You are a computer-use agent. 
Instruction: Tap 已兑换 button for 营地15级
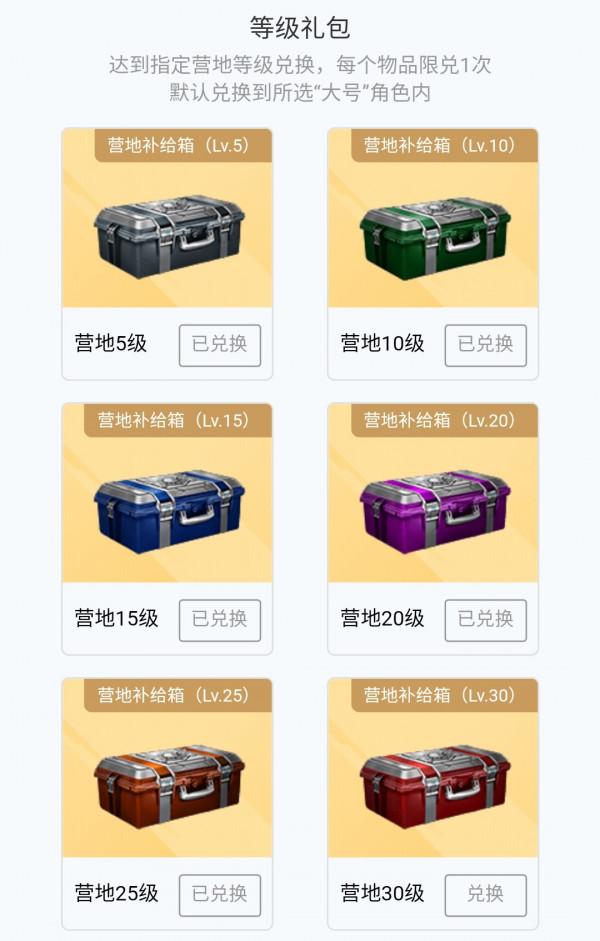pos(220,620)
